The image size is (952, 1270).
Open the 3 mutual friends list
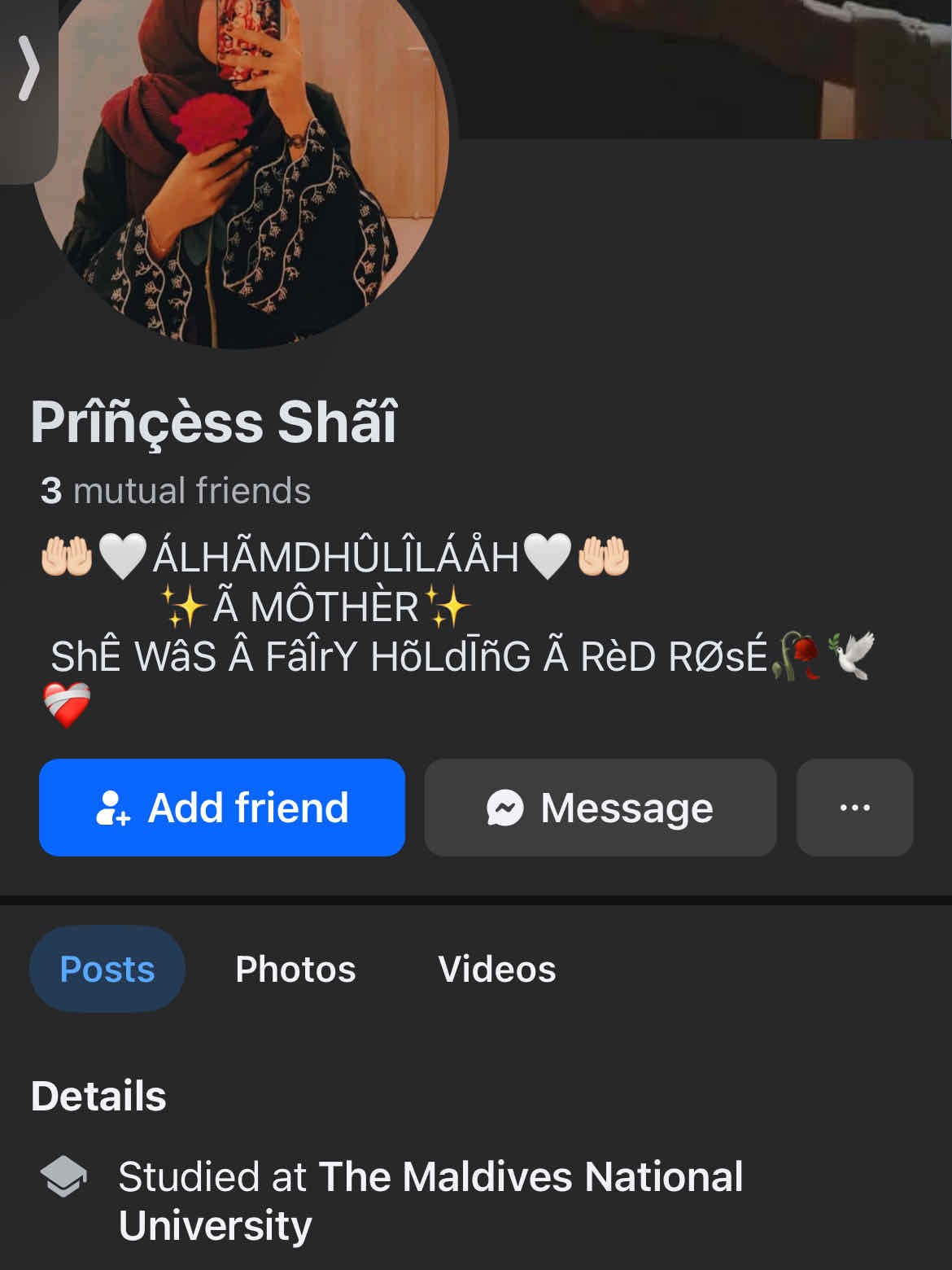click(176, 491)
